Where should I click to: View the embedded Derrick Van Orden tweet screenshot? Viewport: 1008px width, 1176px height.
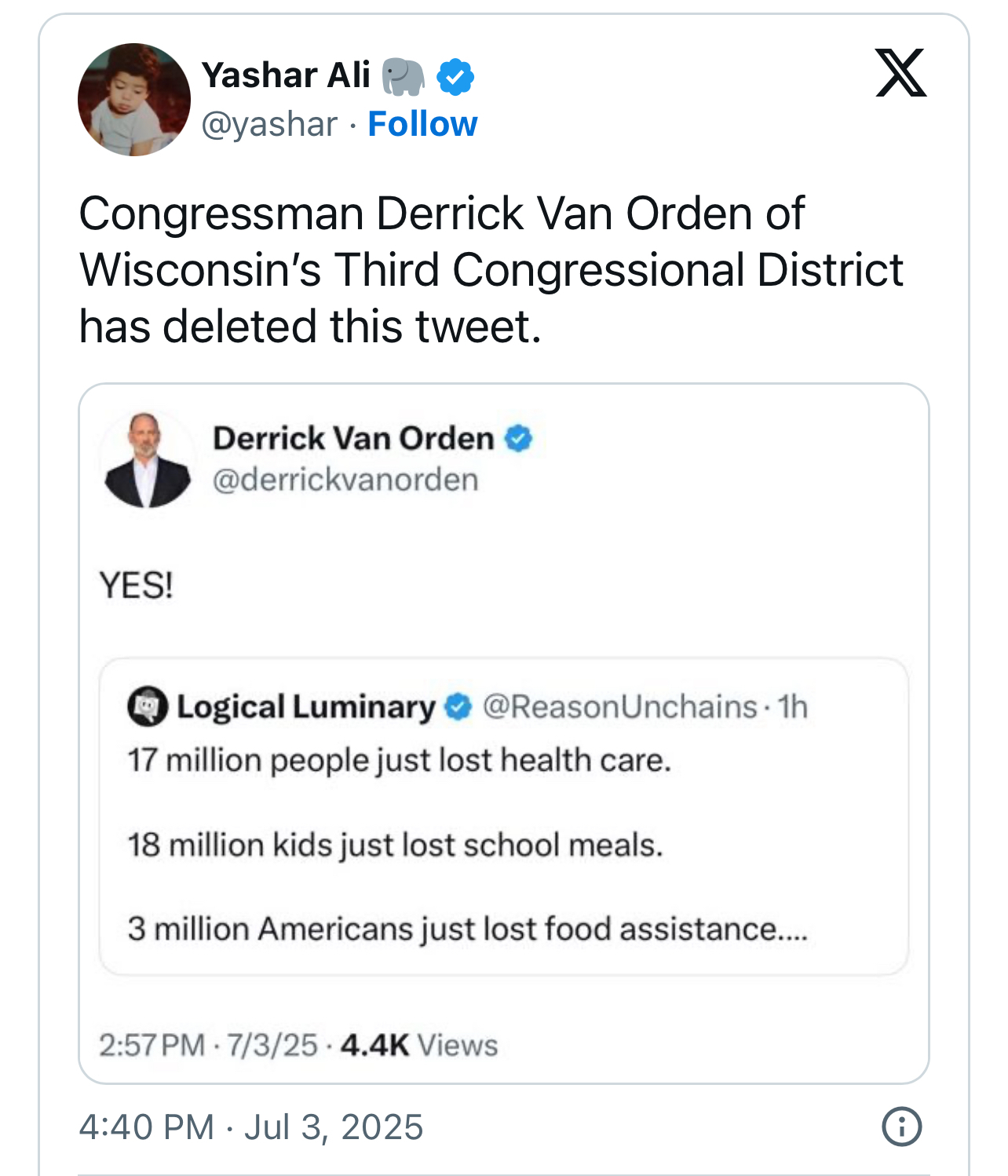pos(503,733)
